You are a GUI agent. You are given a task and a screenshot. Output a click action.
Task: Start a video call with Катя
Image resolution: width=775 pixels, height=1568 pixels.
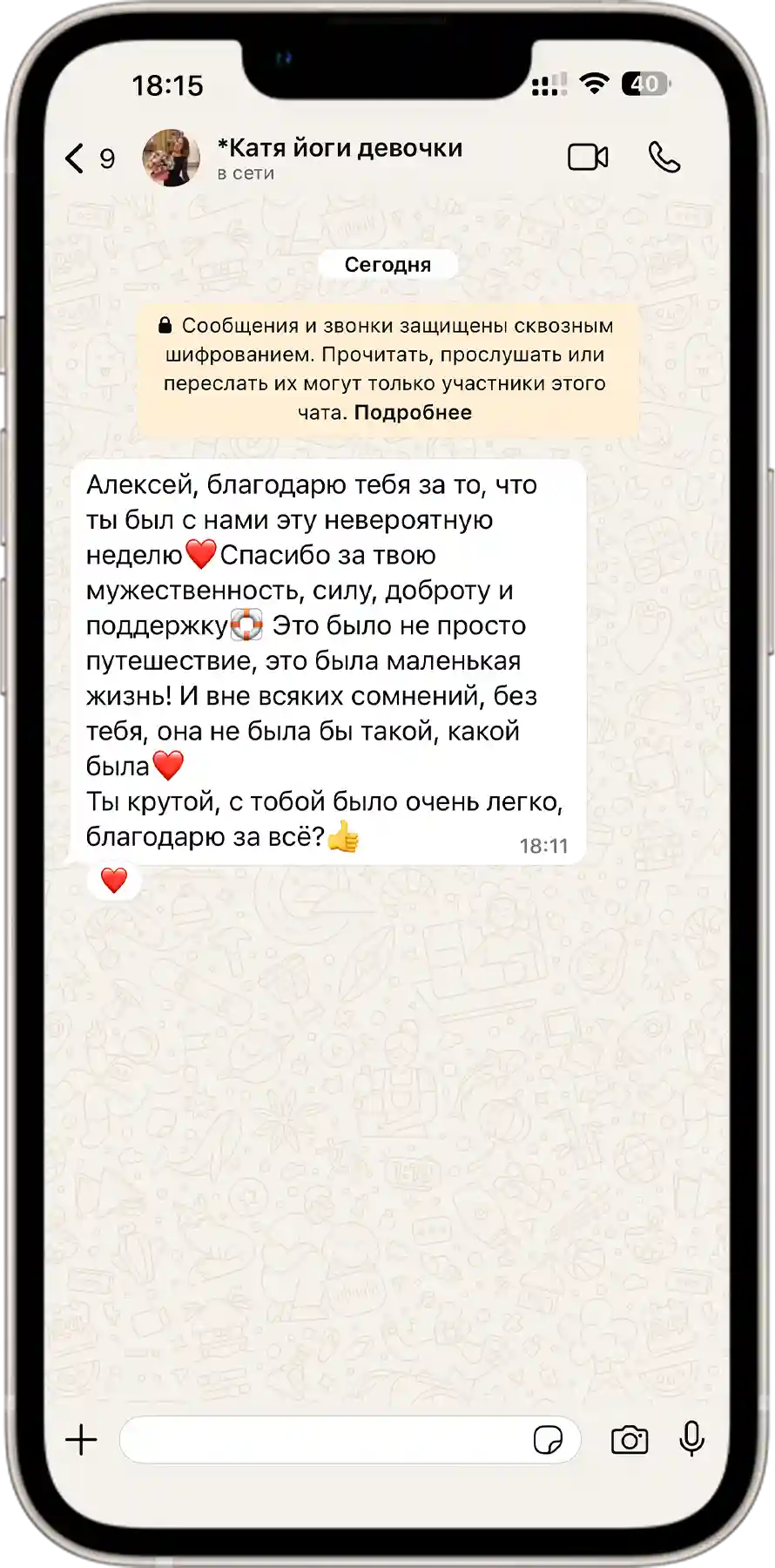[x=588, y=158]
